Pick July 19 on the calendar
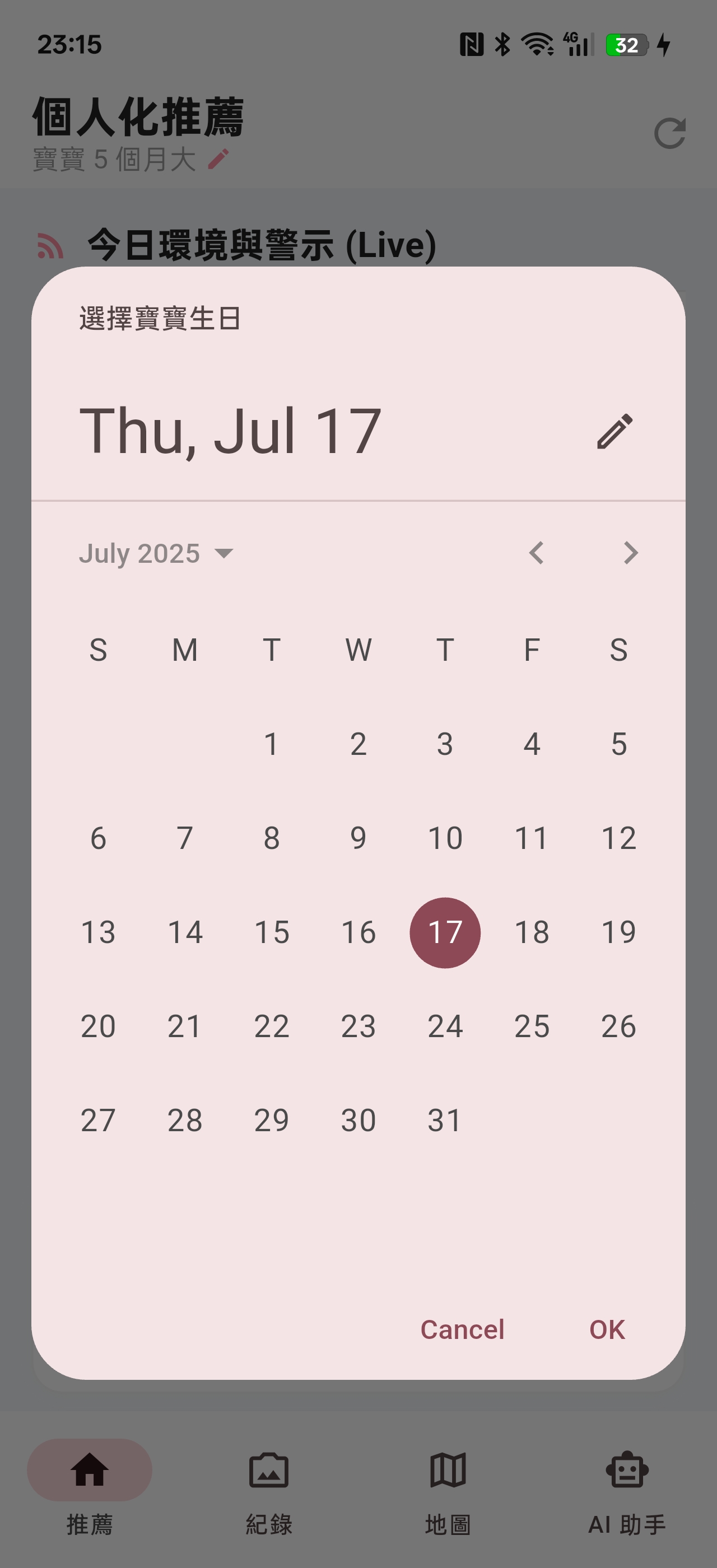Screen dimensions: 717x1568 pos(618,932)
